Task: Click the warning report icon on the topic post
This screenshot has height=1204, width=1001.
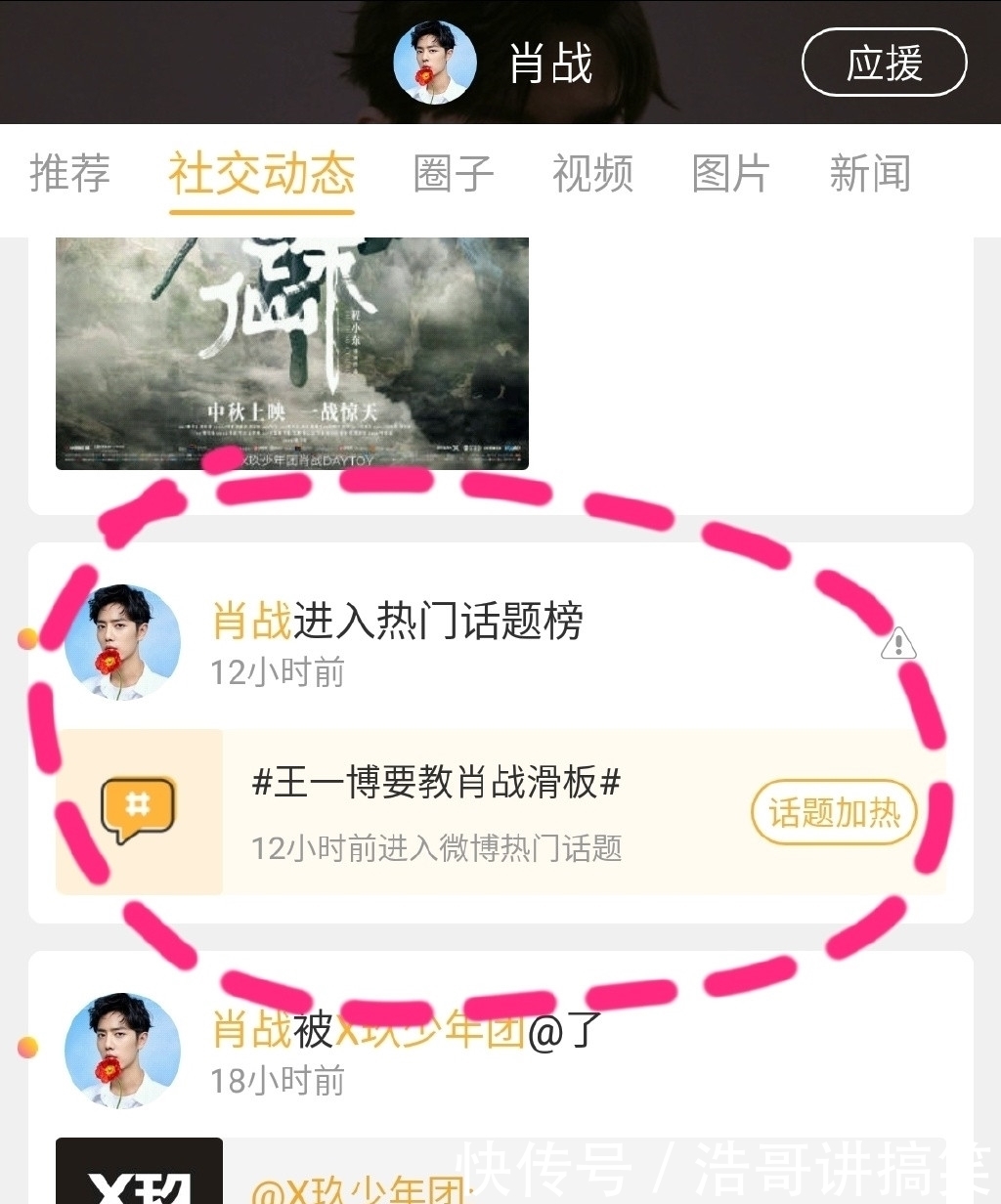Action: click(x=897, y=643)
